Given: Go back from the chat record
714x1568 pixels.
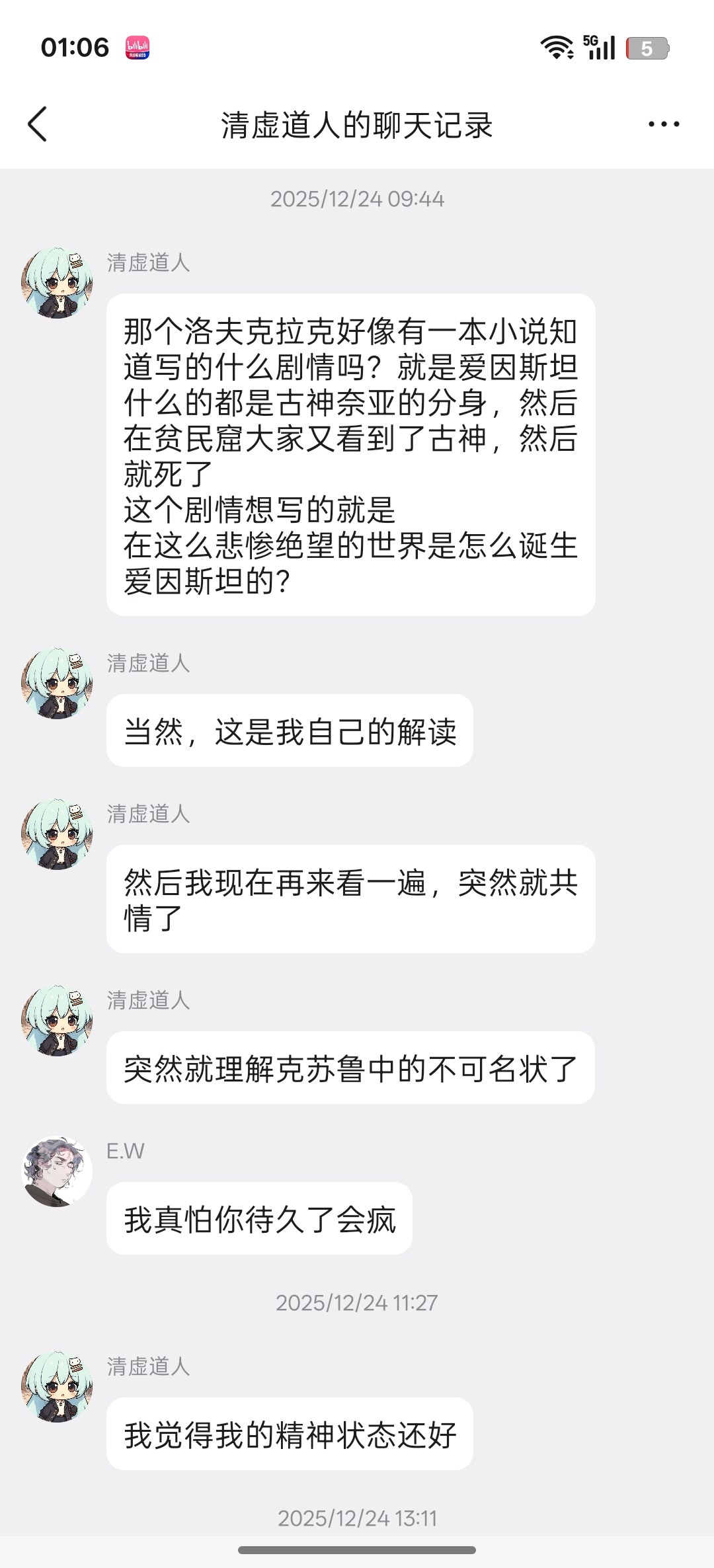Looking at the screenshot, I should [38, 124].
